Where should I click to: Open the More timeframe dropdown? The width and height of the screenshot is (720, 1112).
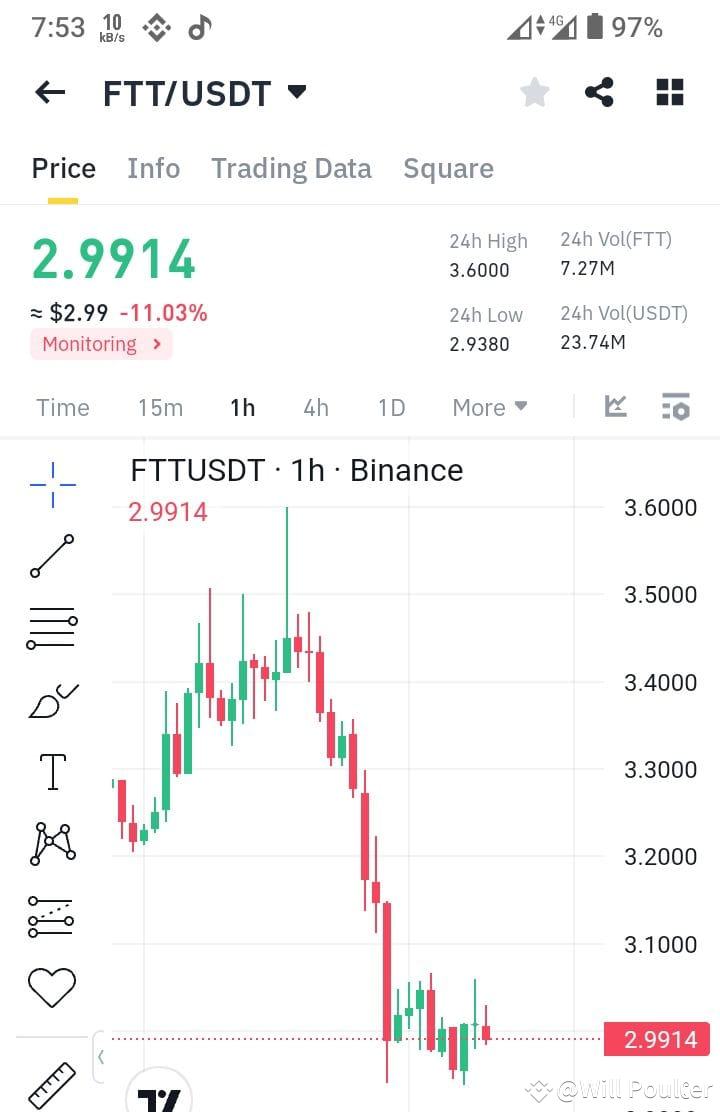point(489,407)
